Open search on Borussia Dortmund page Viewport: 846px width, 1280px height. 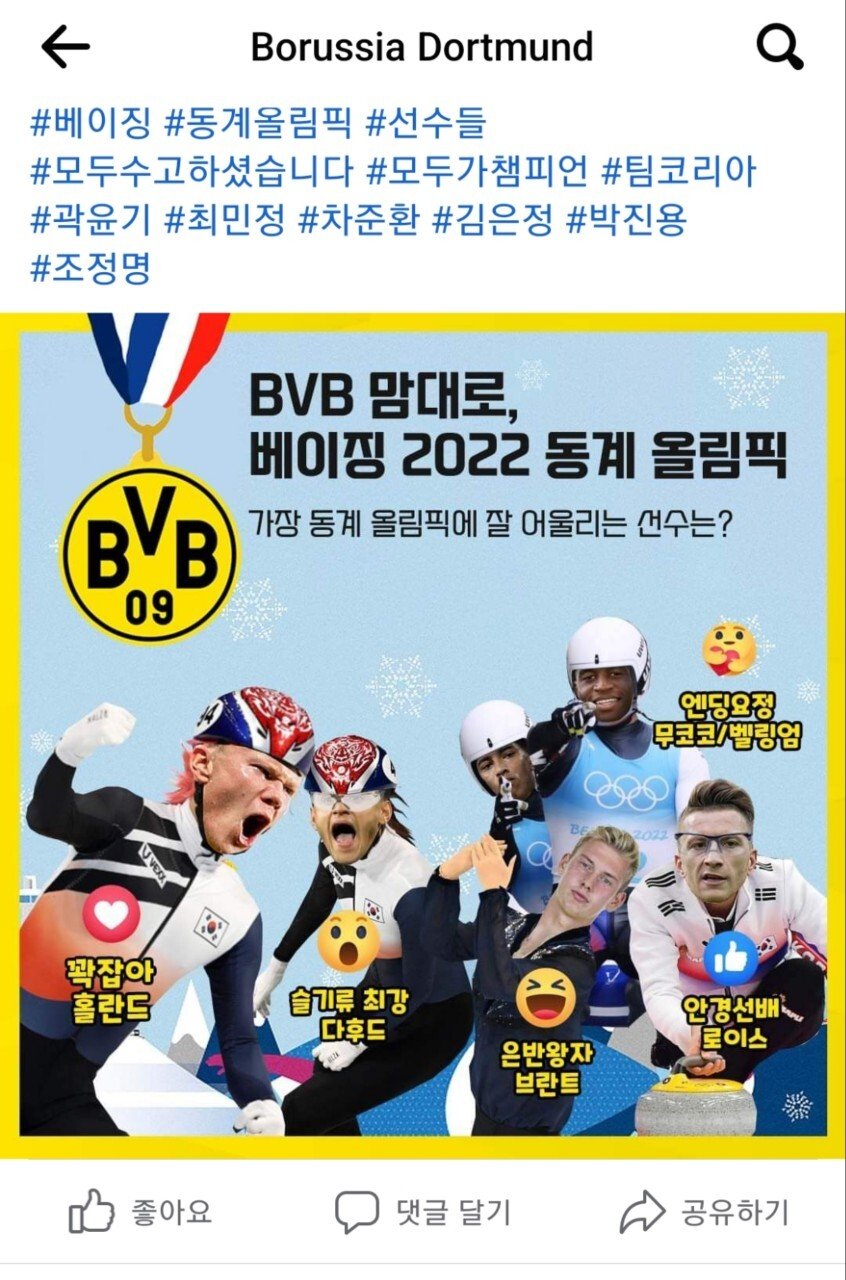click(x=779, y=46)
